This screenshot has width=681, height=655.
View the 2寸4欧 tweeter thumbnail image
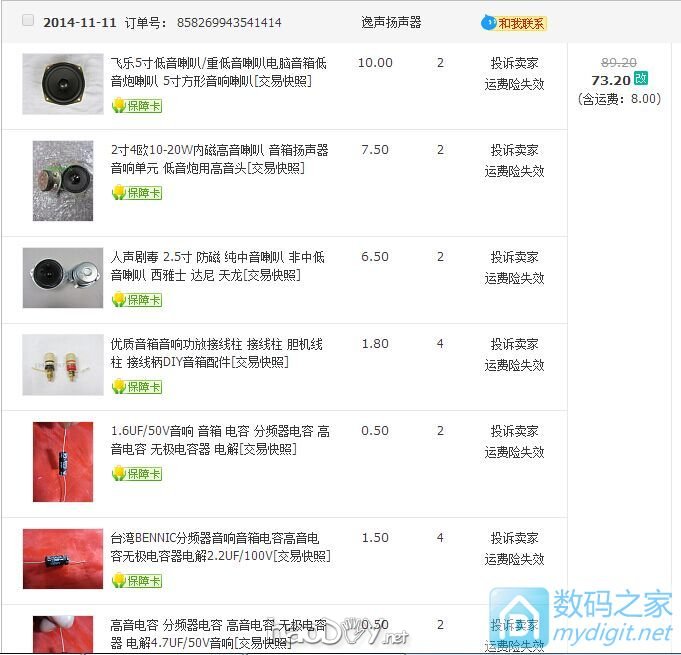(63, 181)
